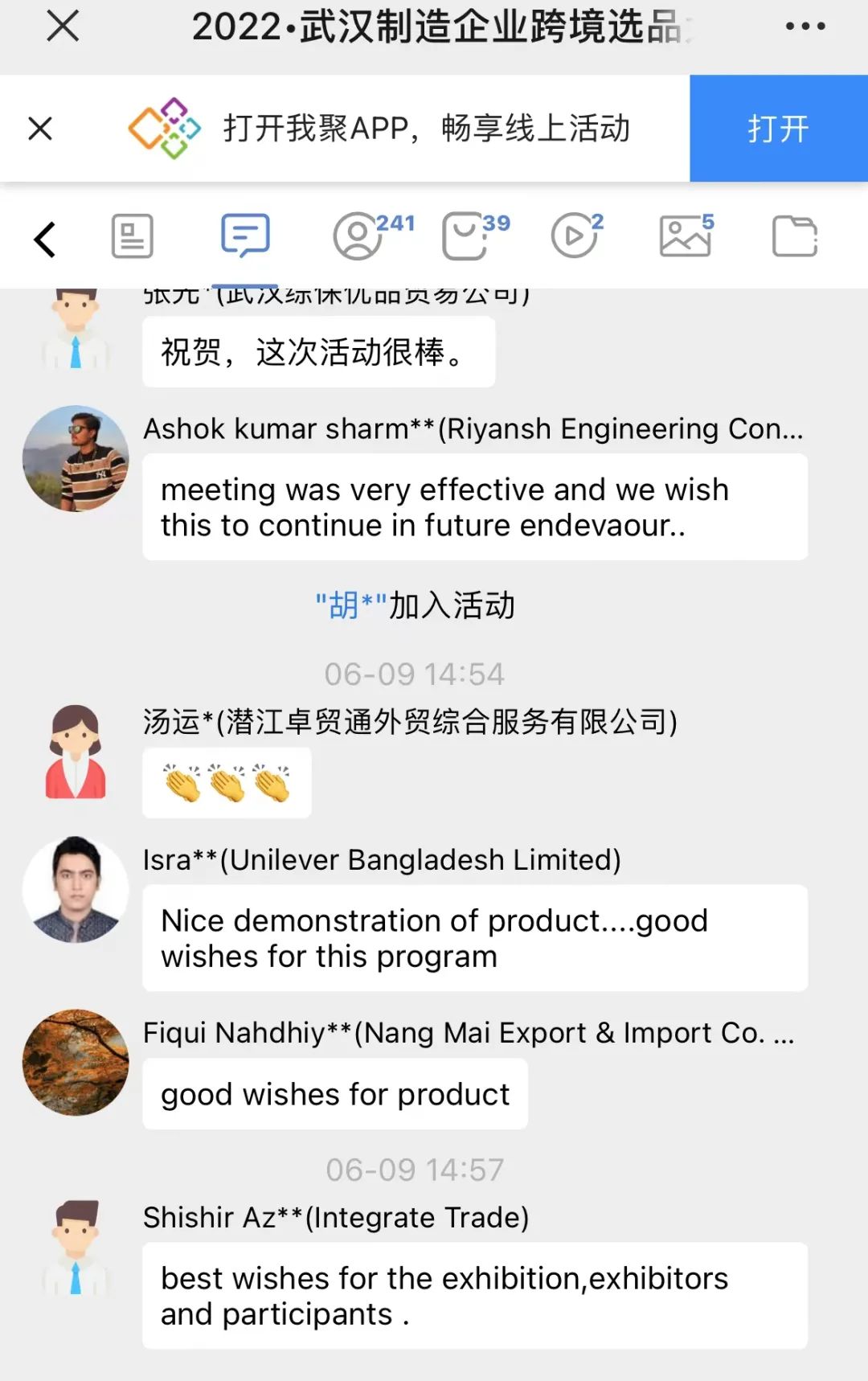Open the tab with 39 badge
The height and width of the screenshot is (1381, 868).
(x=466, y=236)
